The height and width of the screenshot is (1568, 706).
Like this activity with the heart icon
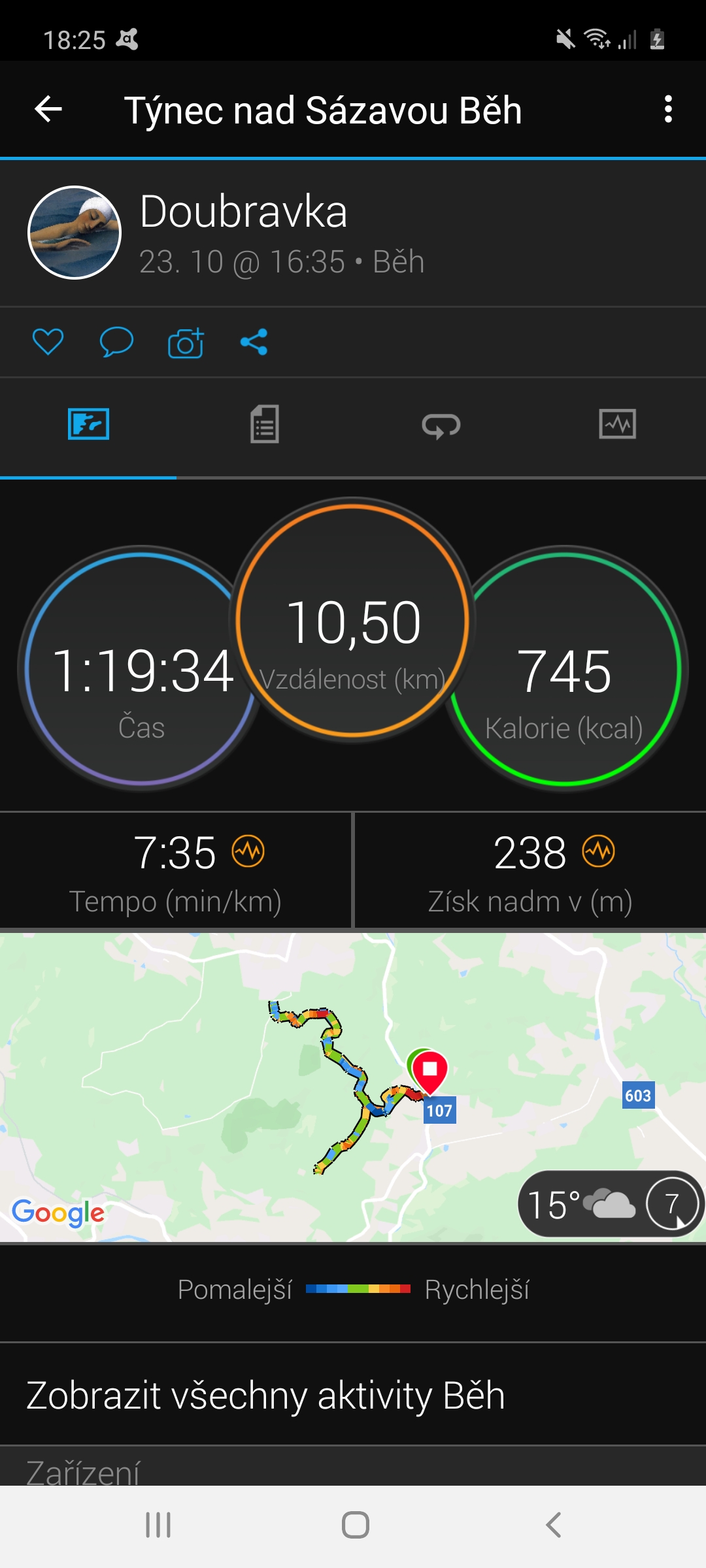click(48, 342)
